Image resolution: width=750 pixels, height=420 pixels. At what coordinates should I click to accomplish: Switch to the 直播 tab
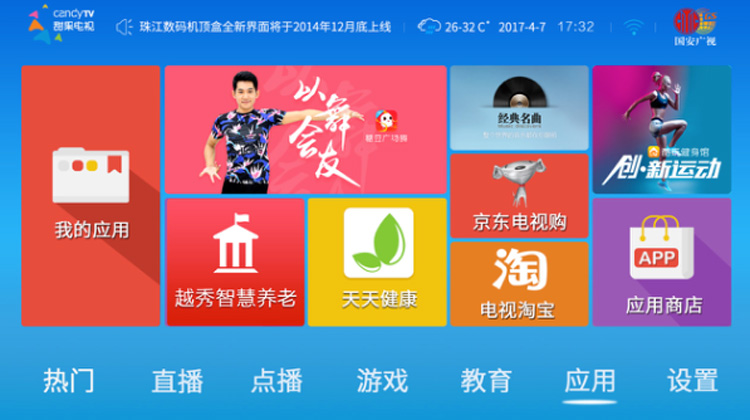(177, 381)
